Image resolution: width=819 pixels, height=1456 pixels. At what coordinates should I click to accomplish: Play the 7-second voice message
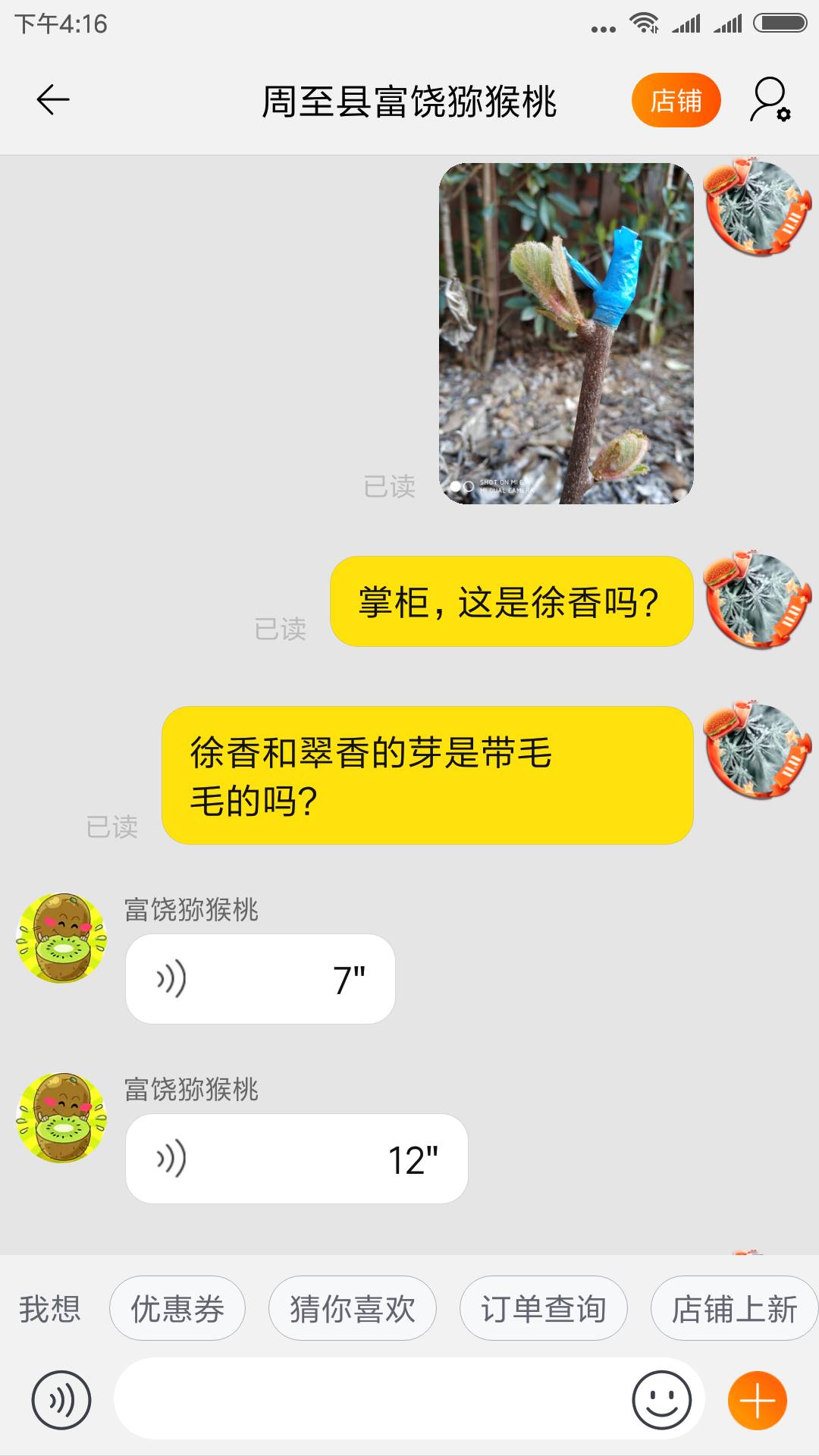pyautogui.click(x=260, y=979)
